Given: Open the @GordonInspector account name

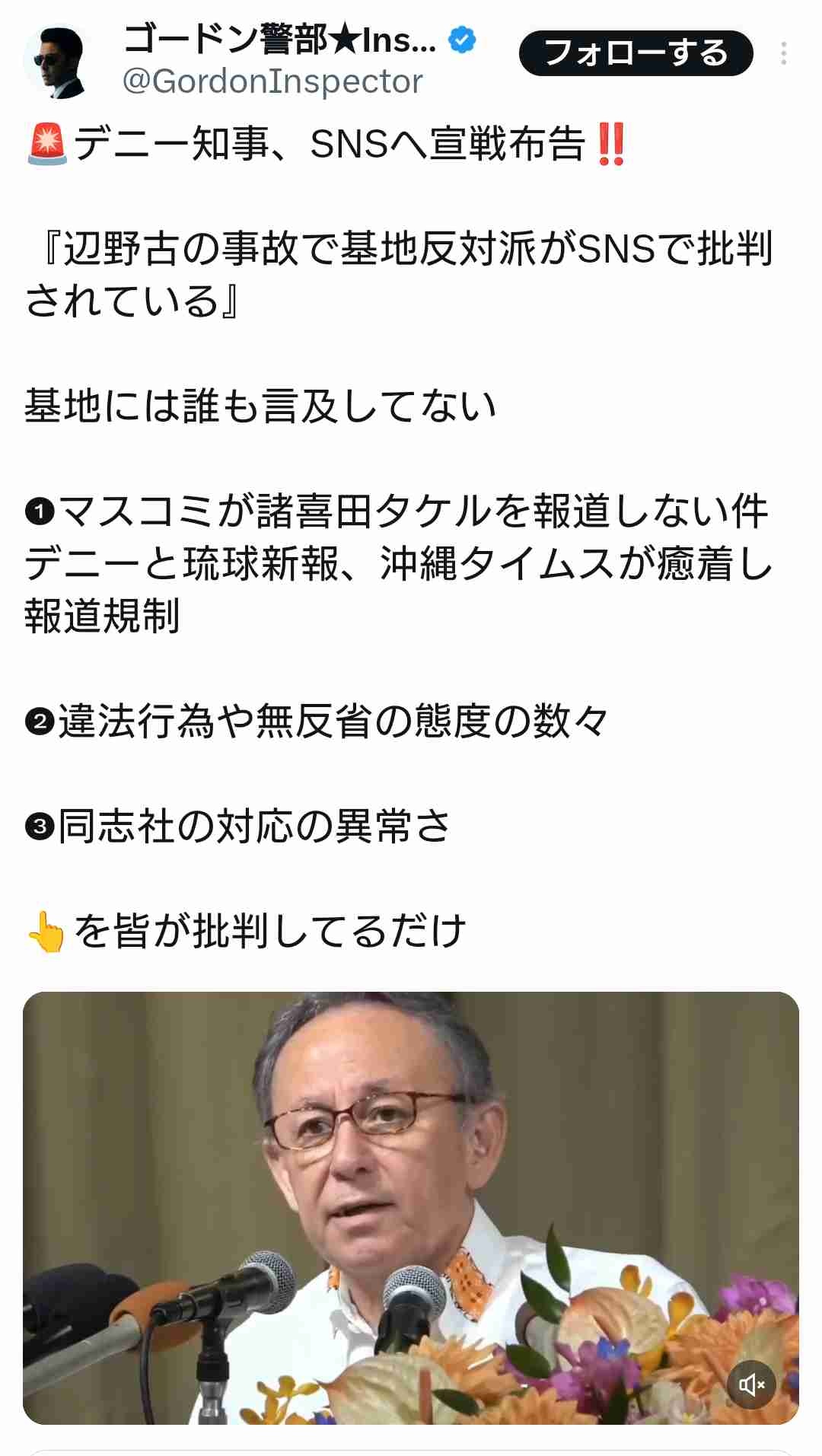Looking at the screenshot, I should (x=272, y=82).
